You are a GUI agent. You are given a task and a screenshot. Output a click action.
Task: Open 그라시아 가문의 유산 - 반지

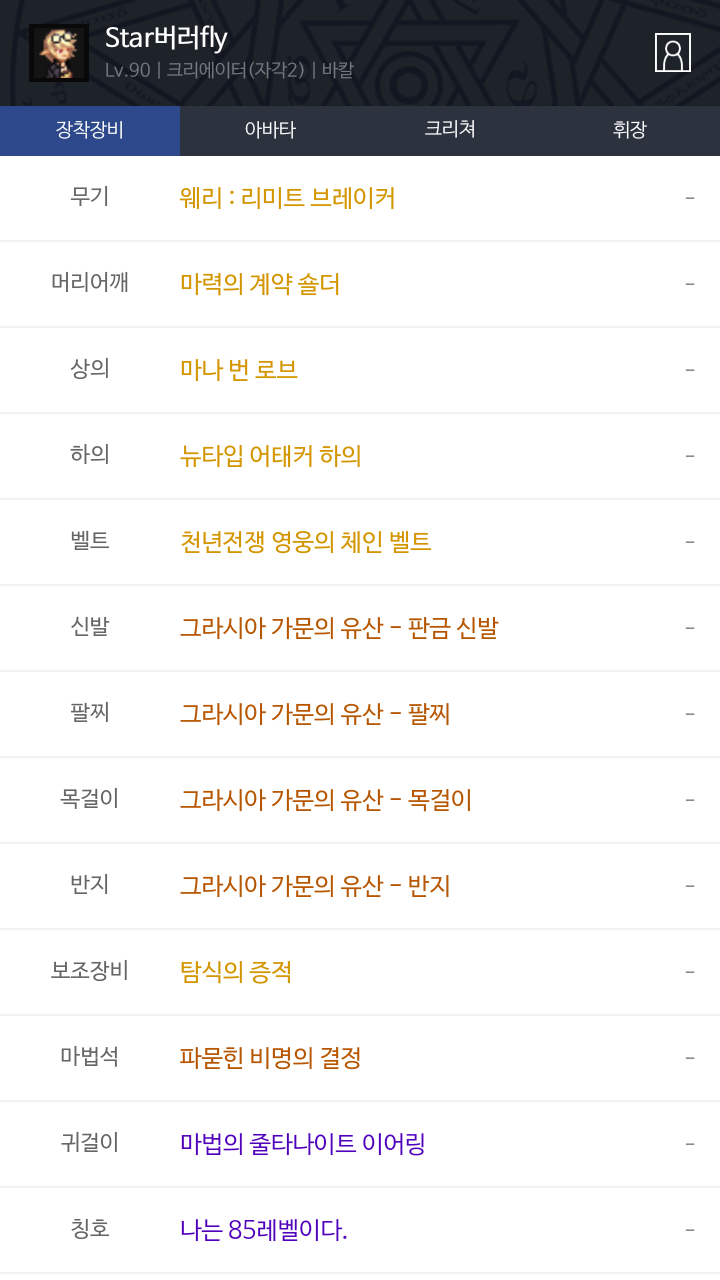click(x=315, y=886)
